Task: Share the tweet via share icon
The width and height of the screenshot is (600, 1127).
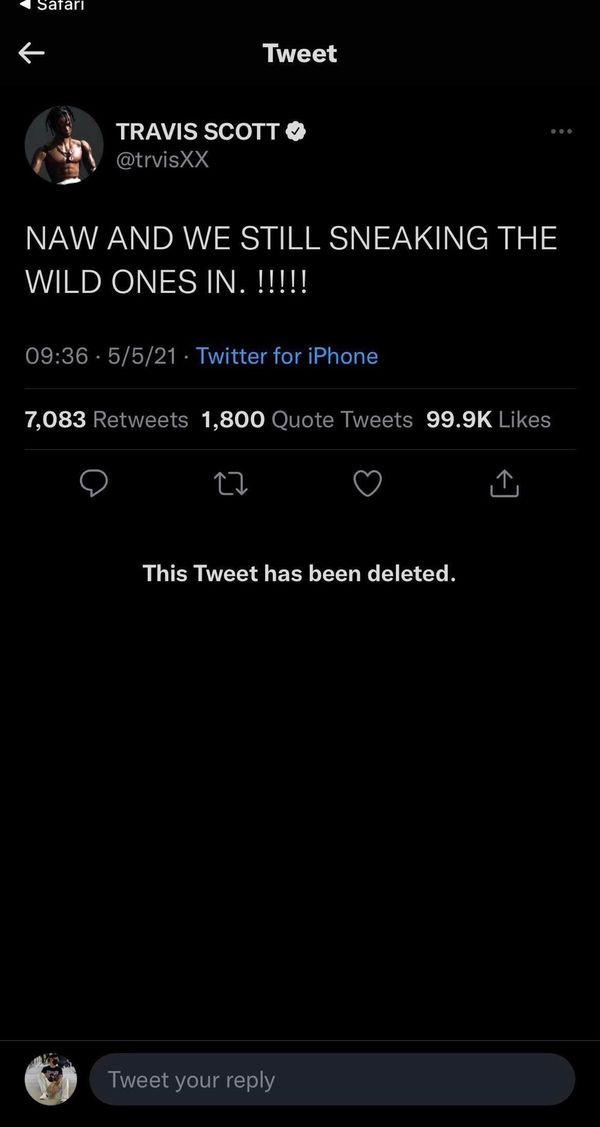Action: click(504, 484)
